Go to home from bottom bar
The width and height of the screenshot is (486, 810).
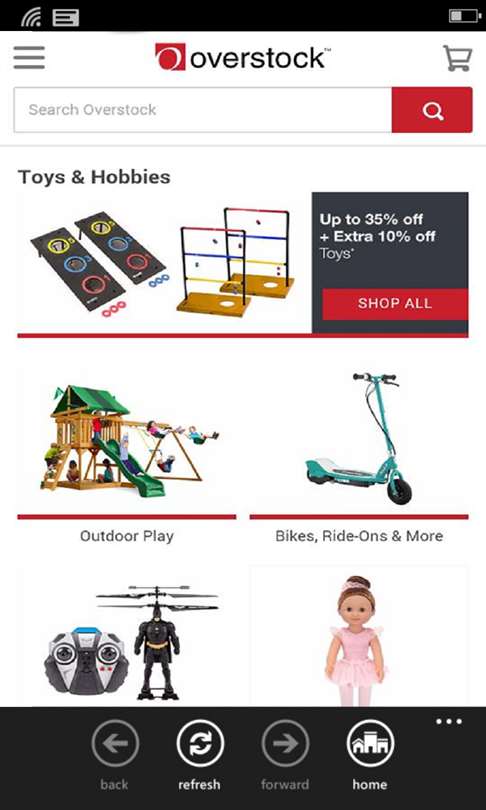(x=370, y=755)
